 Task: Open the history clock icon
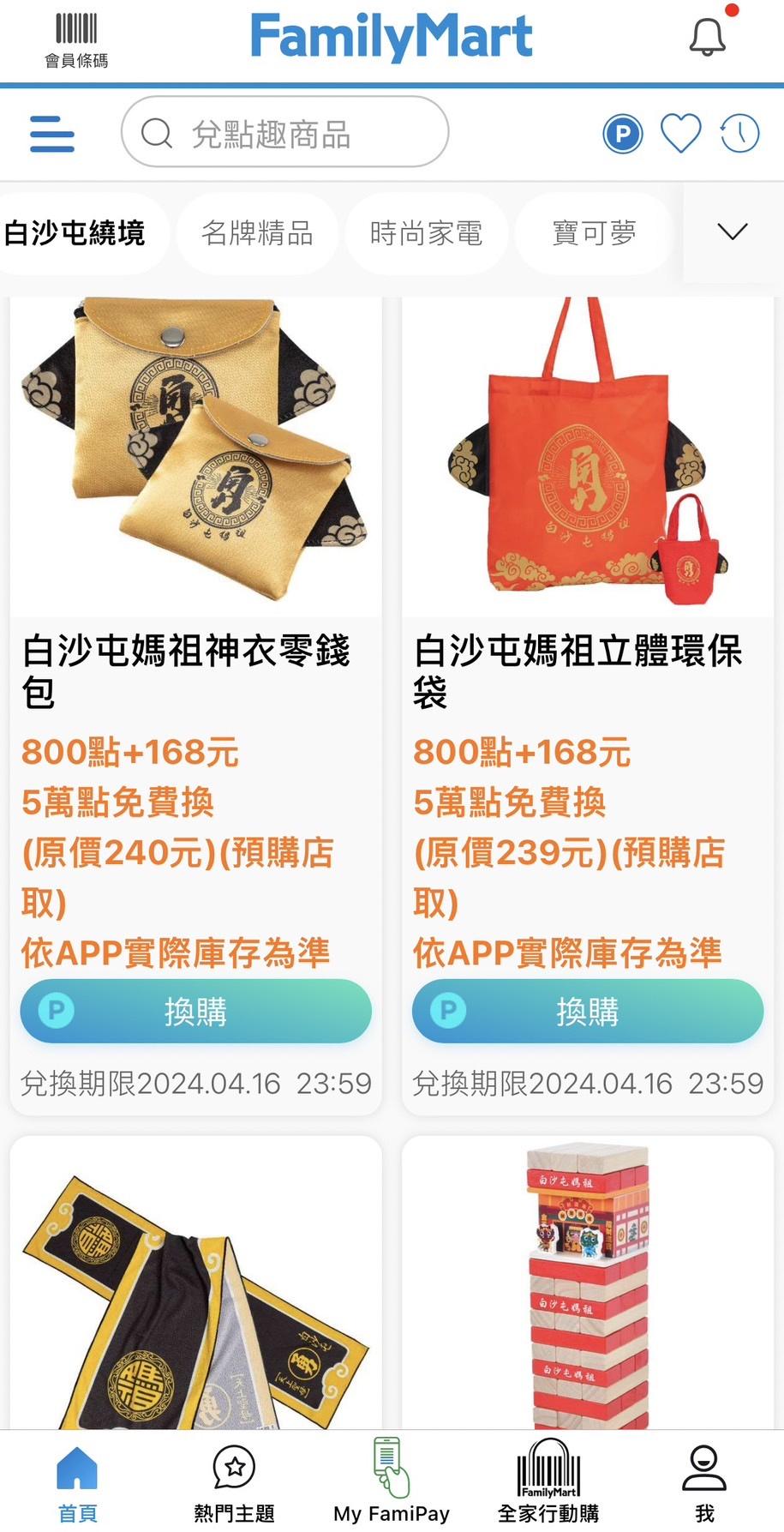tap(739, 134)
